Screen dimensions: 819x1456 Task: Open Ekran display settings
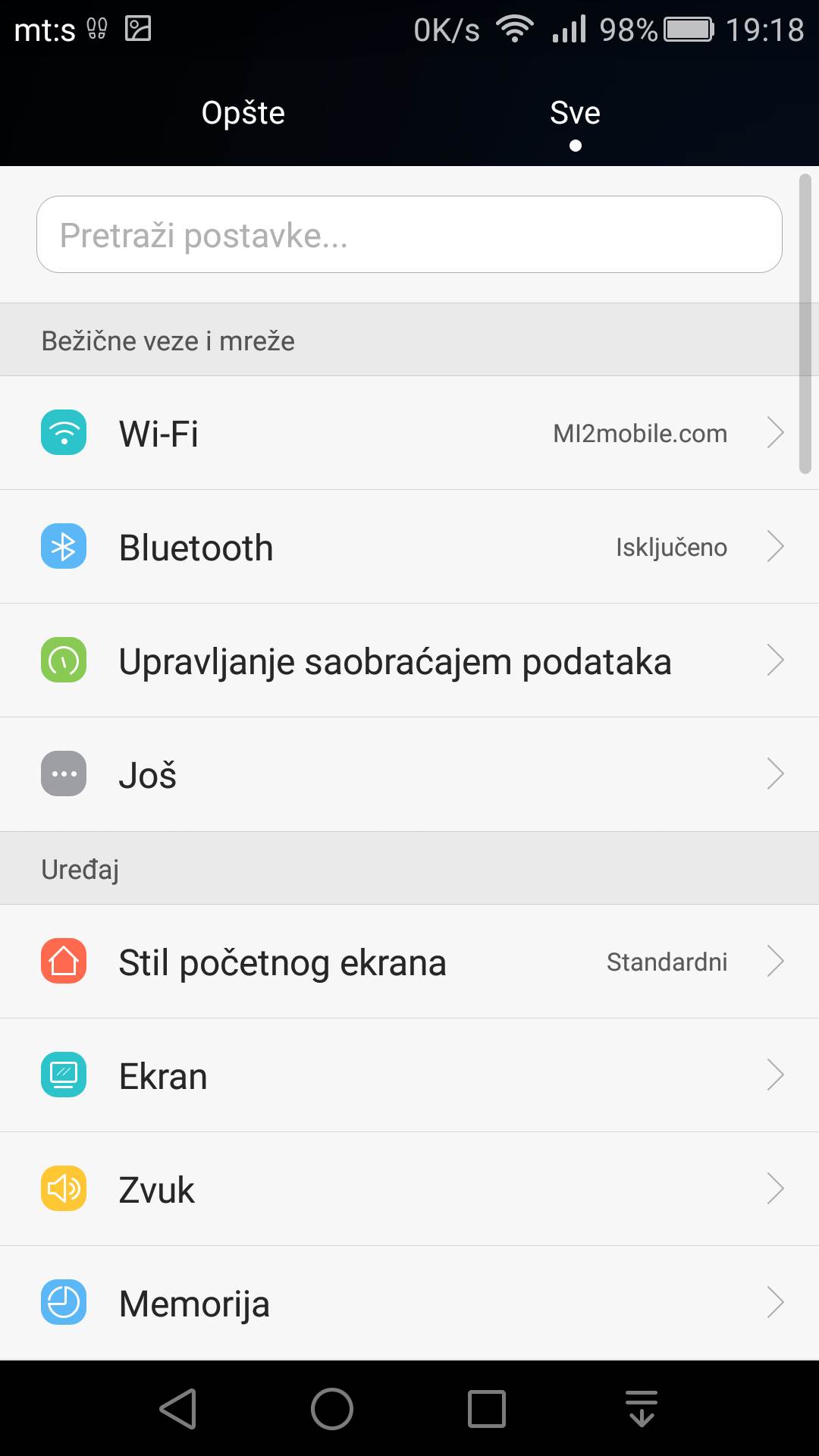click(x=409, y=1076)
